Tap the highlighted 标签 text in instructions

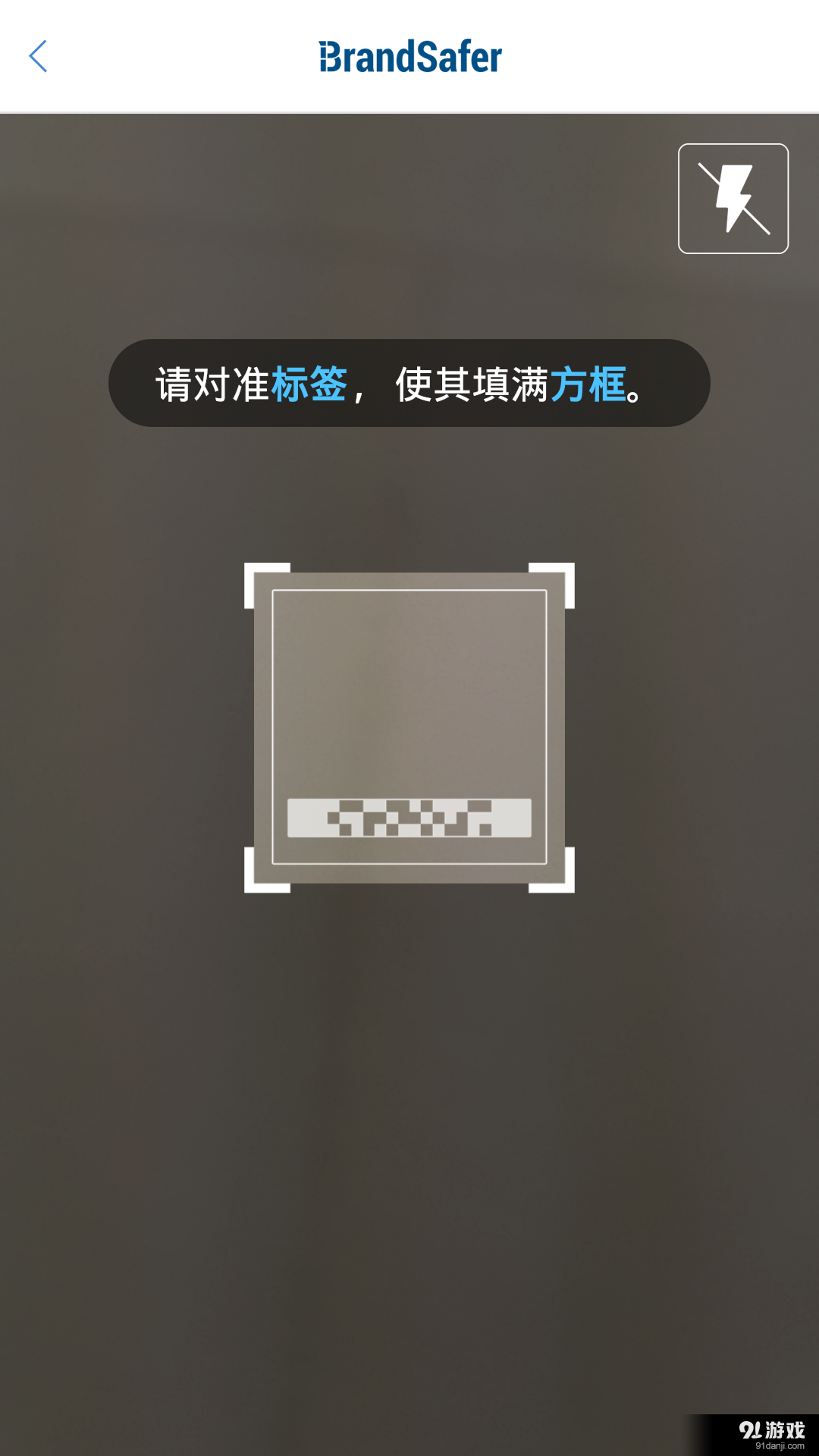(x=311, y=384)
